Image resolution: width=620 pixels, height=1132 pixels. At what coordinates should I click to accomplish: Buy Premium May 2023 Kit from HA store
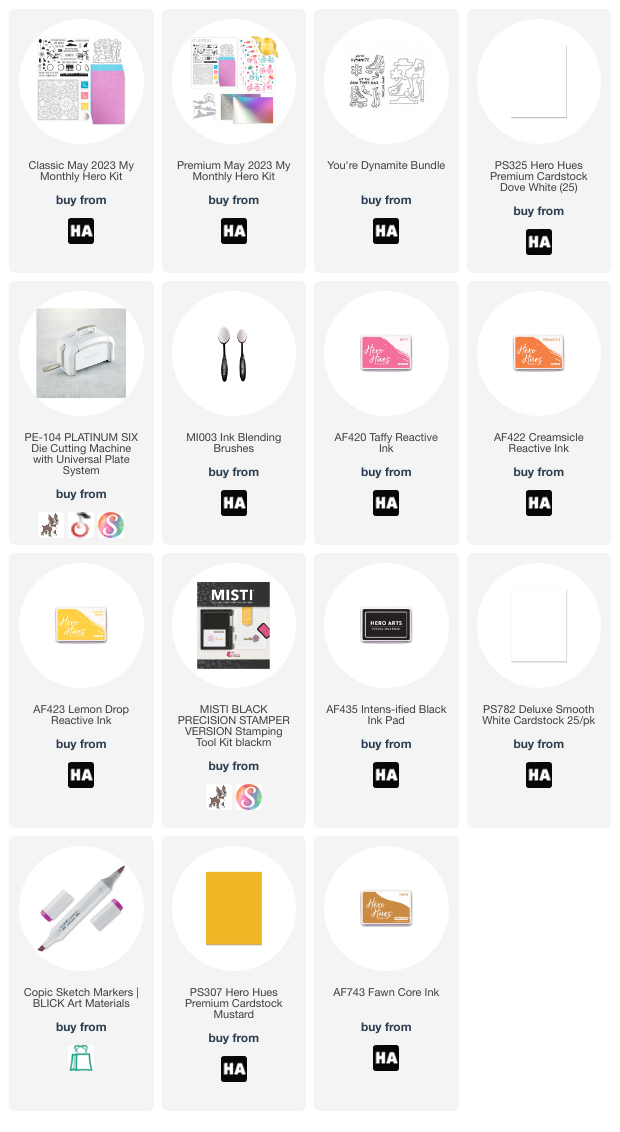234,231
